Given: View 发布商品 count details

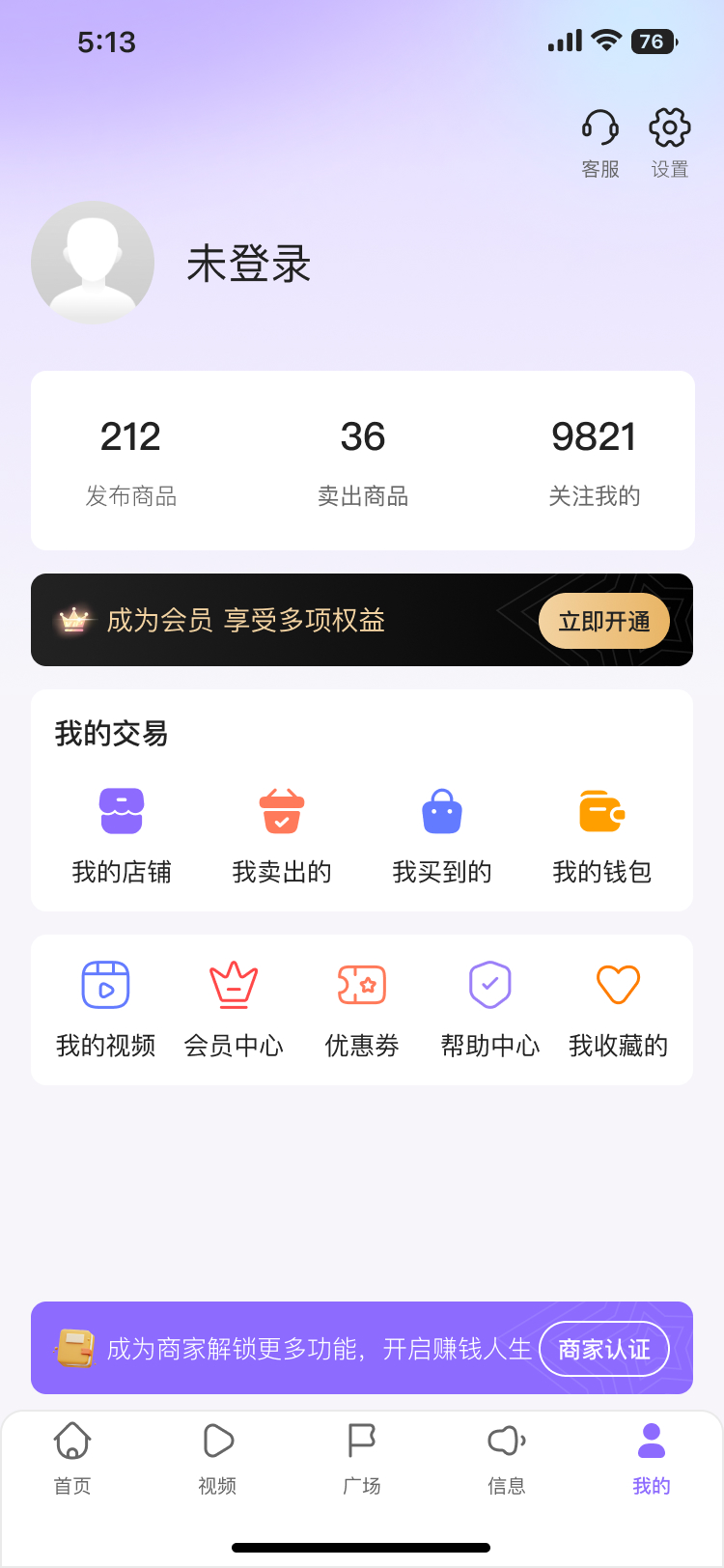Looking at the screenshot, I should pos(131,462).
